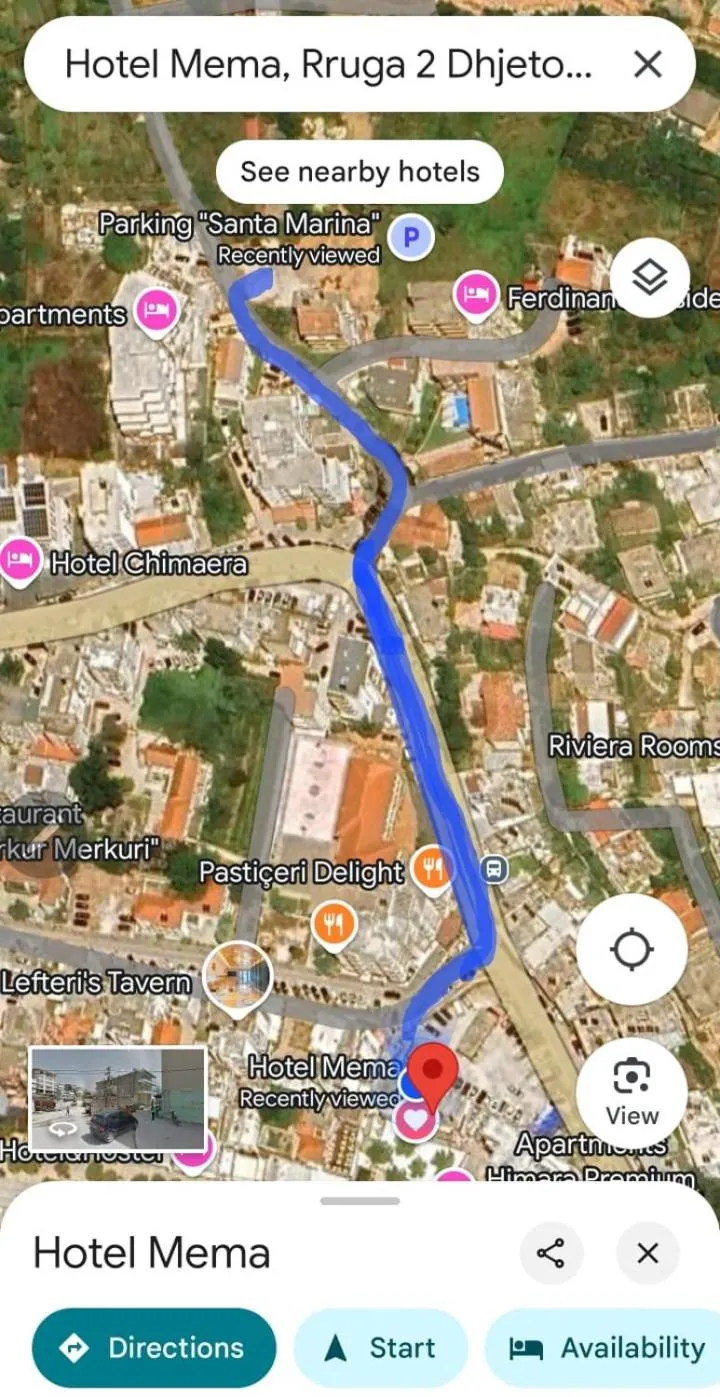720x1397 pixels.
Task: Open the Hotel Mema search field
Action: (330, 65)
